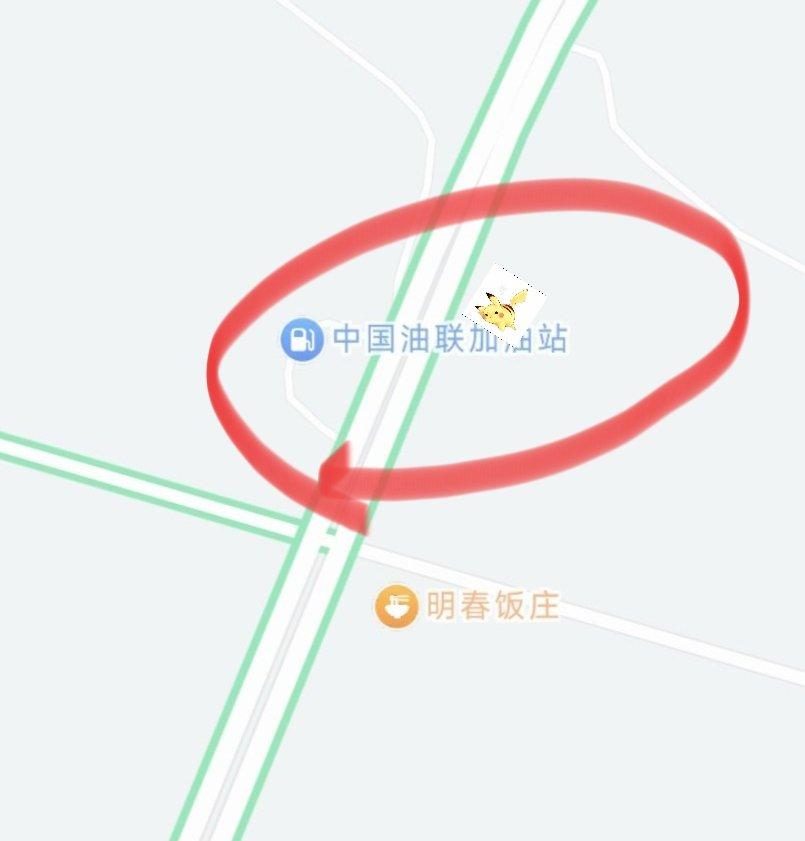Viewport: 805px width, 841px height.
Task: Tap the fuel nozzle symbol inside the blue circle
Action: [x=303, y=340]
